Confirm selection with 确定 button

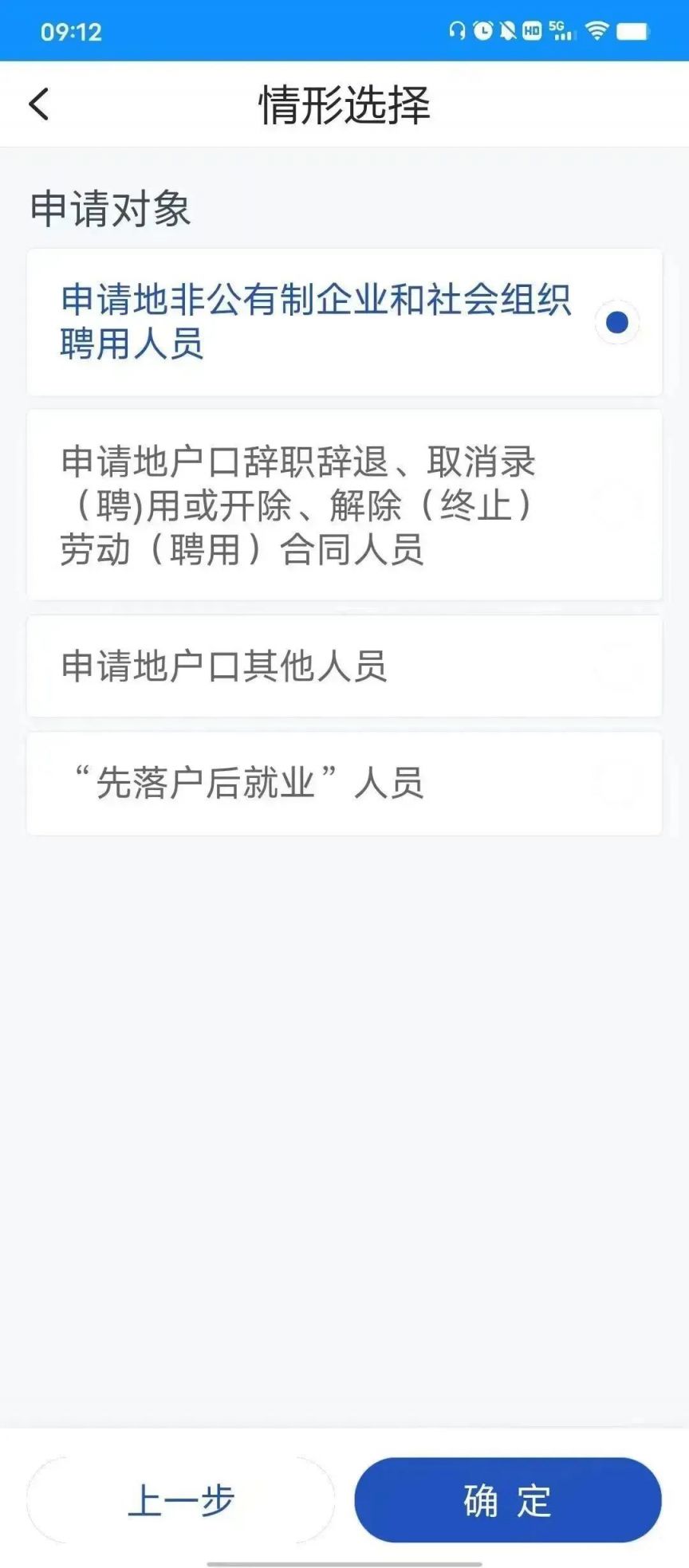click(508, 1500)
